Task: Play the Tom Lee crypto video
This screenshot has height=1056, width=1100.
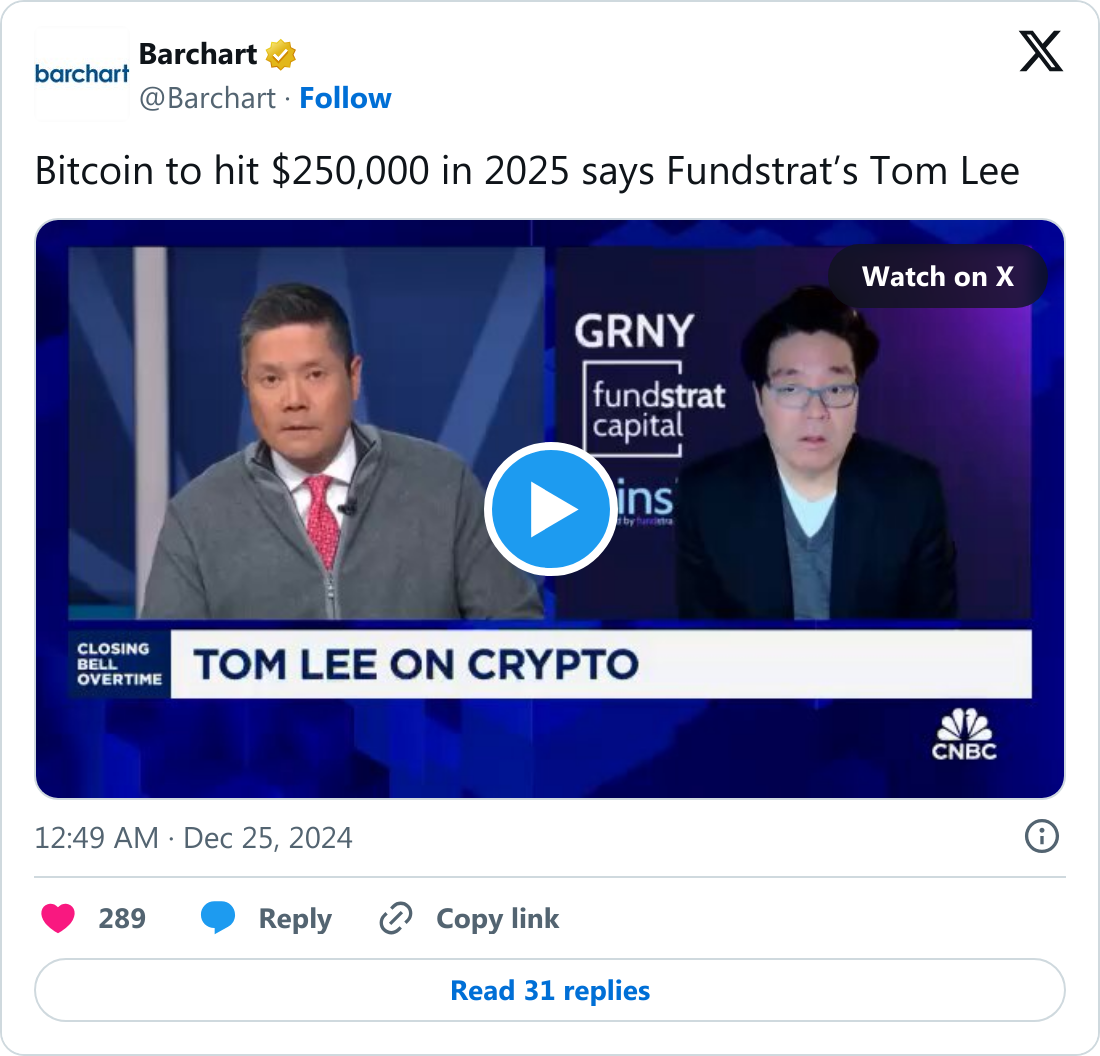Action: pos(550,509)
